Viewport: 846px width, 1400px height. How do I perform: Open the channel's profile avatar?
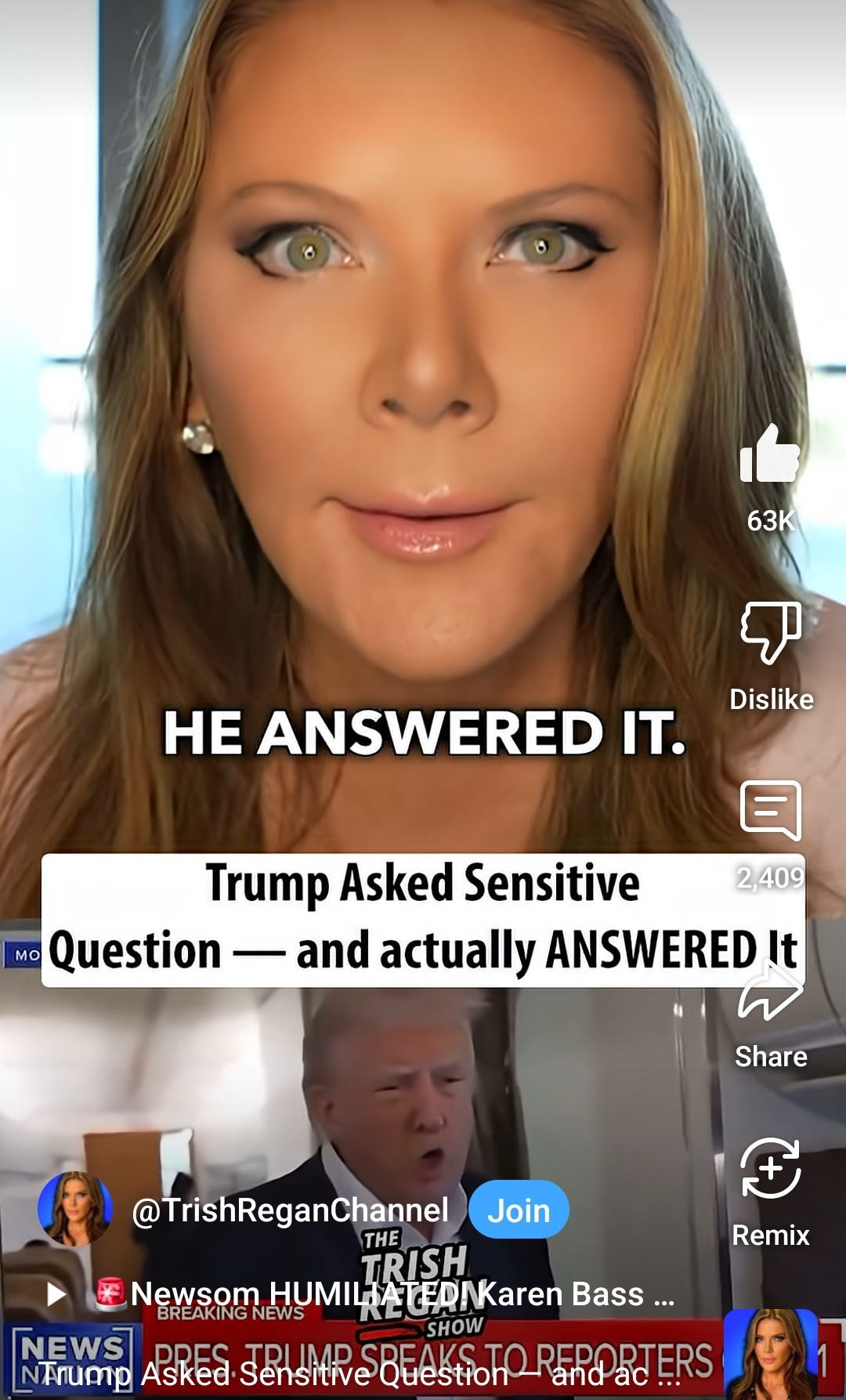pos(75,1209)
